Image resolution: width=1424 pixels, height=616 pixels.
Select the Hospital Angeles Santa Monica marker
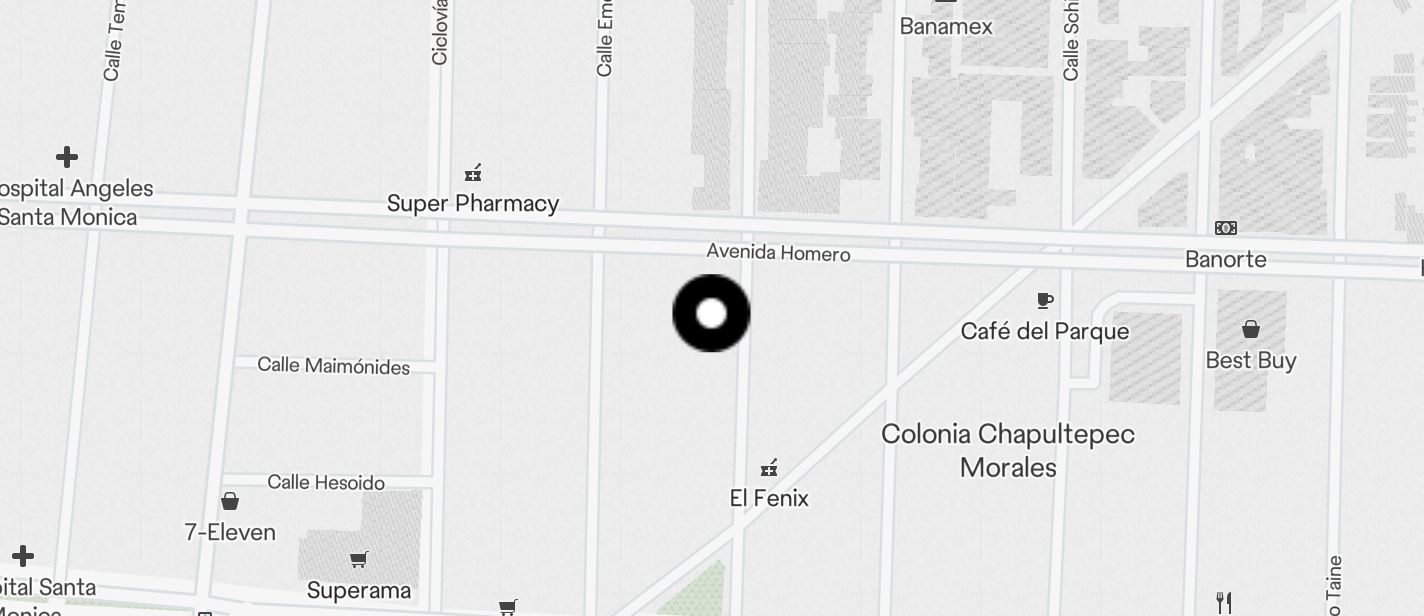[x=67, y=158]
